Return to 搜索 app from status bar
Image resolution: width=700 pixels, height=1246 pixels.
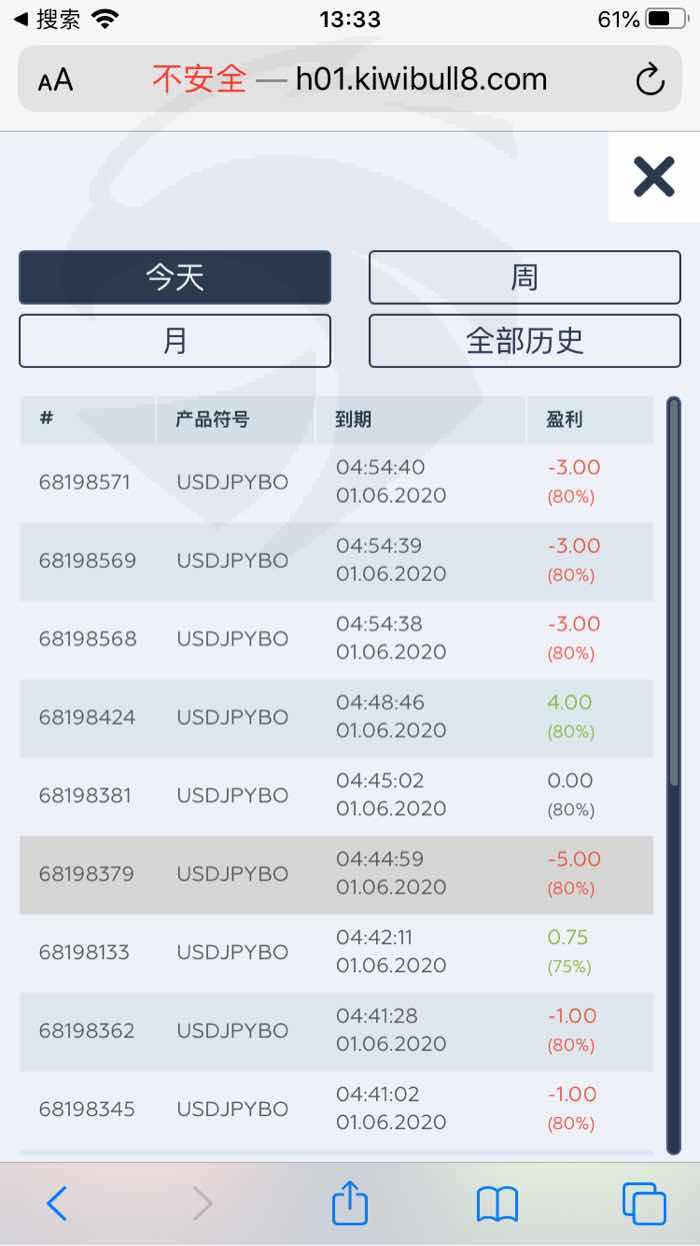(x=47, y=19)
